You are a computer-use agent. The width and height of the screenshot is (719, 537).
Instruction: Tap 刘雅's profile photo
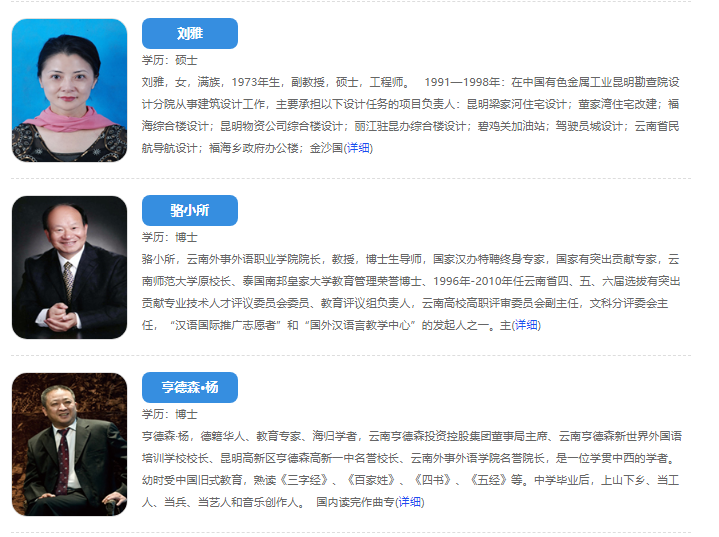pos(69,90)
